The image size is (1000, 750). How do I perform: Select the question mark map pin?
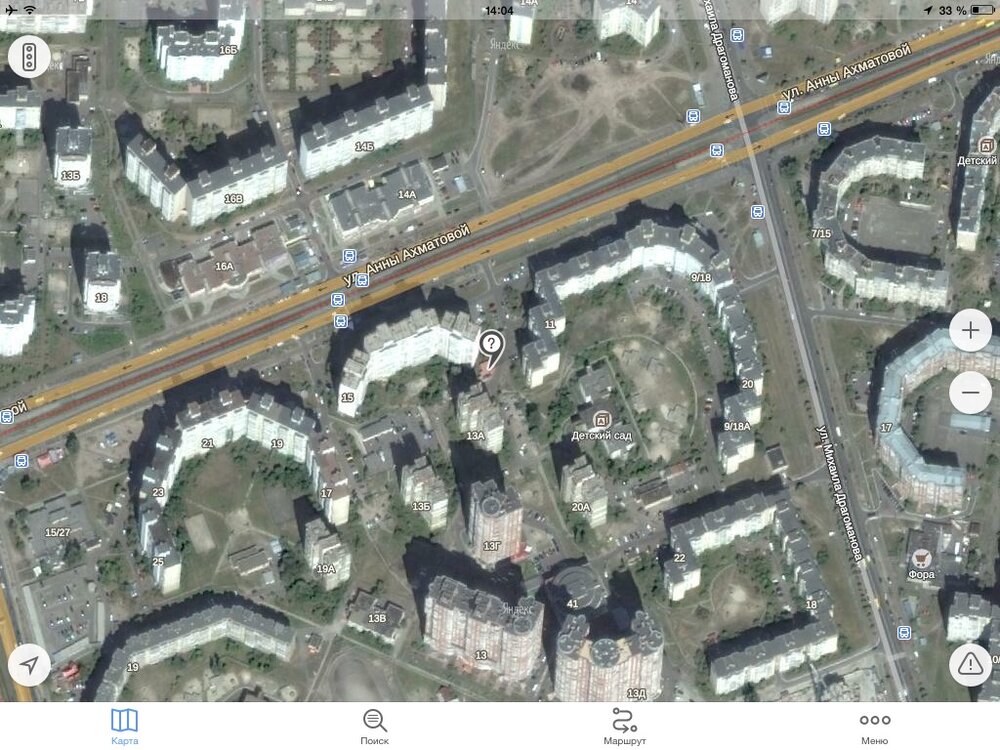(x=491, y=346)
